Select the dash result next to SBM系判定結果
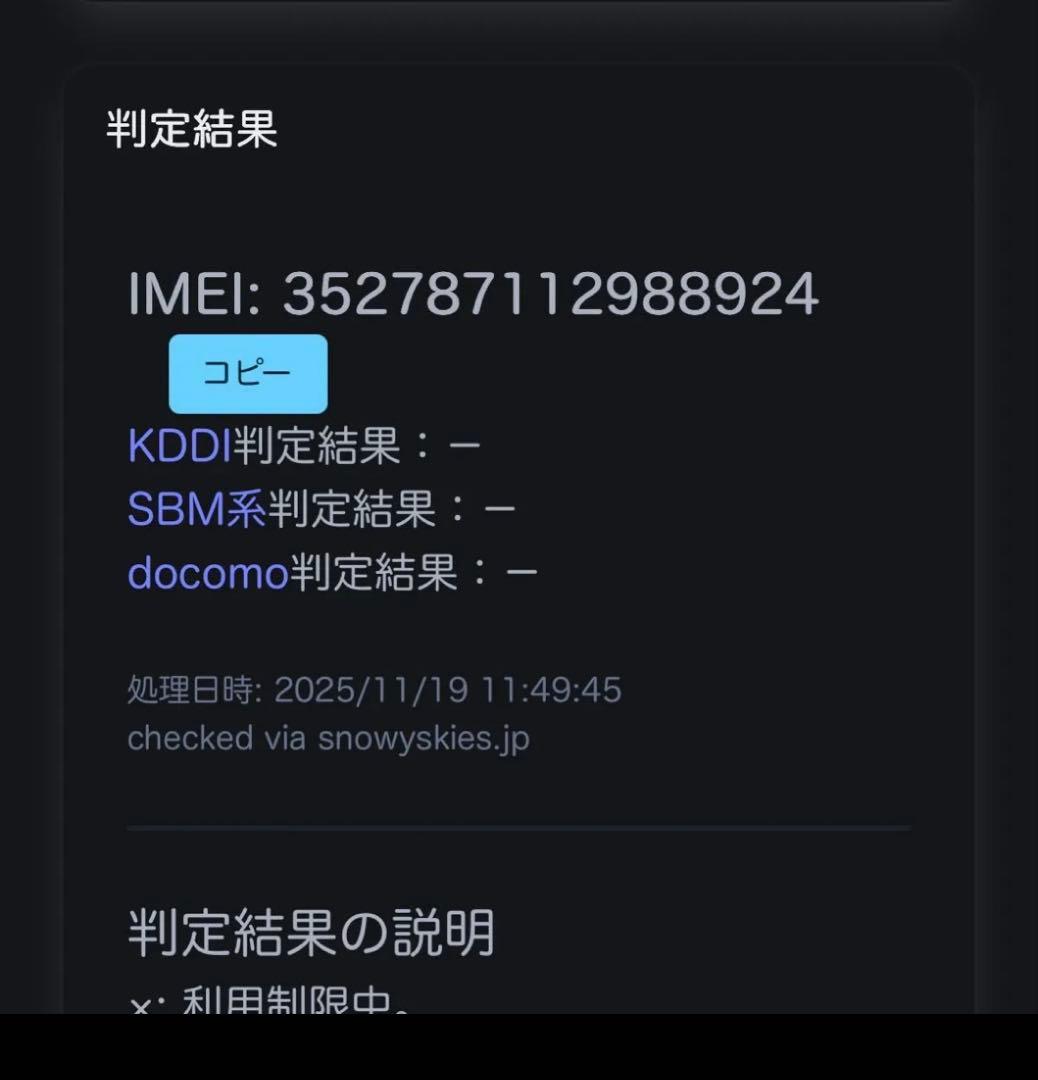 click(500, 510)
